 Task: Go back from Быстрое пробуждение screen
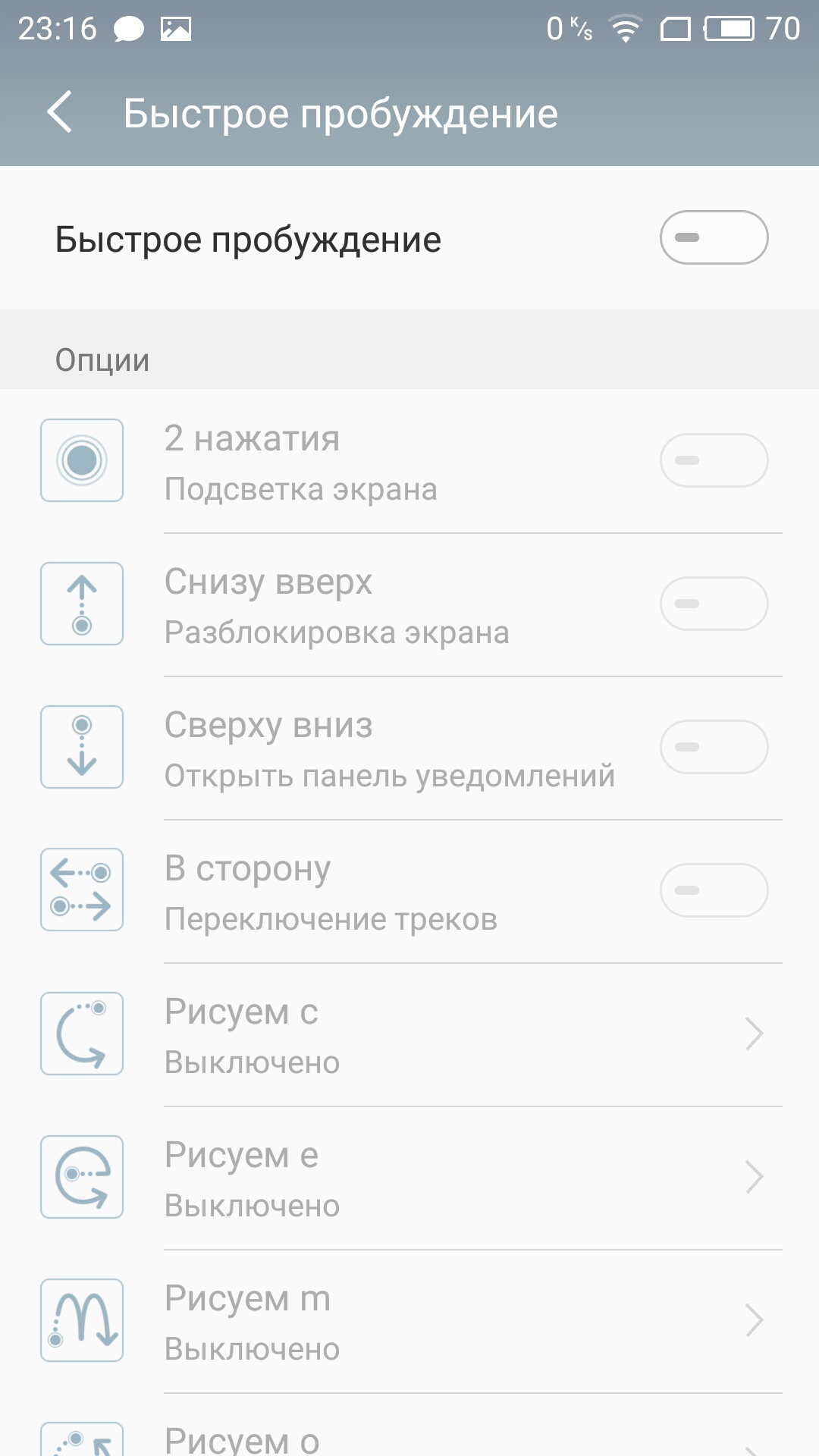[59, 112]
